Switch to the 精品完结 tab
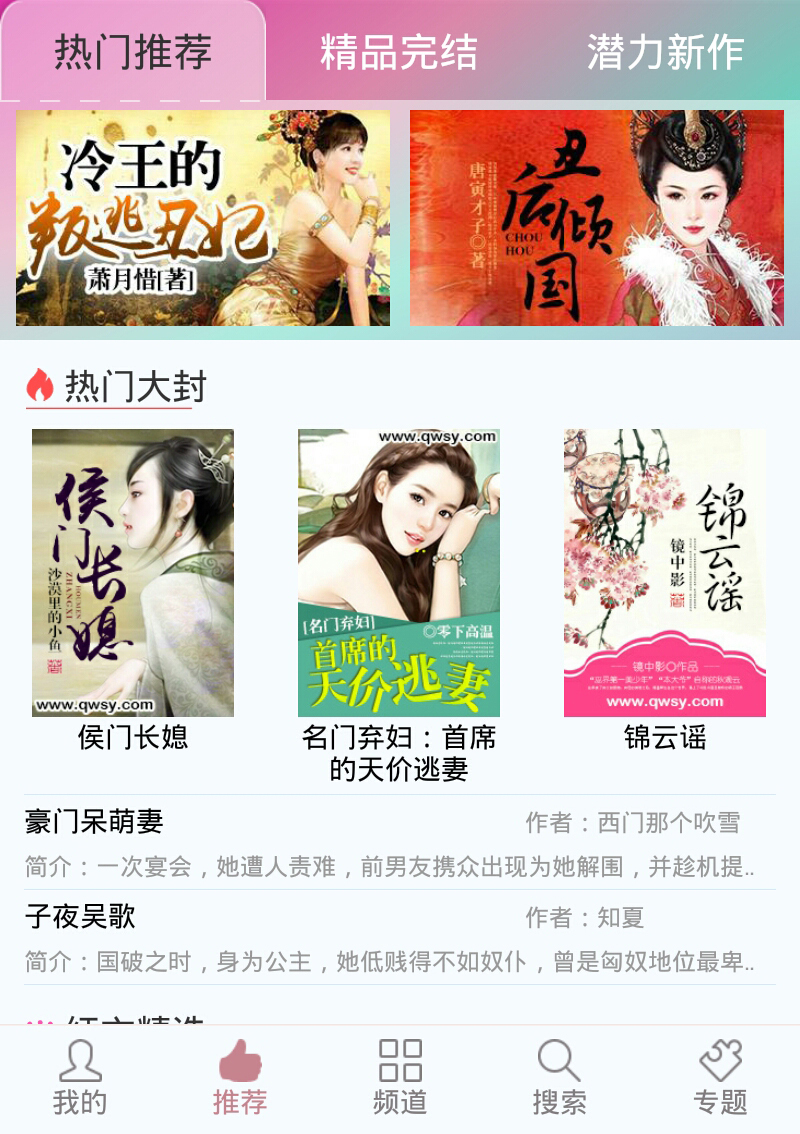800x1134 pixels. [x=398, y=52]
